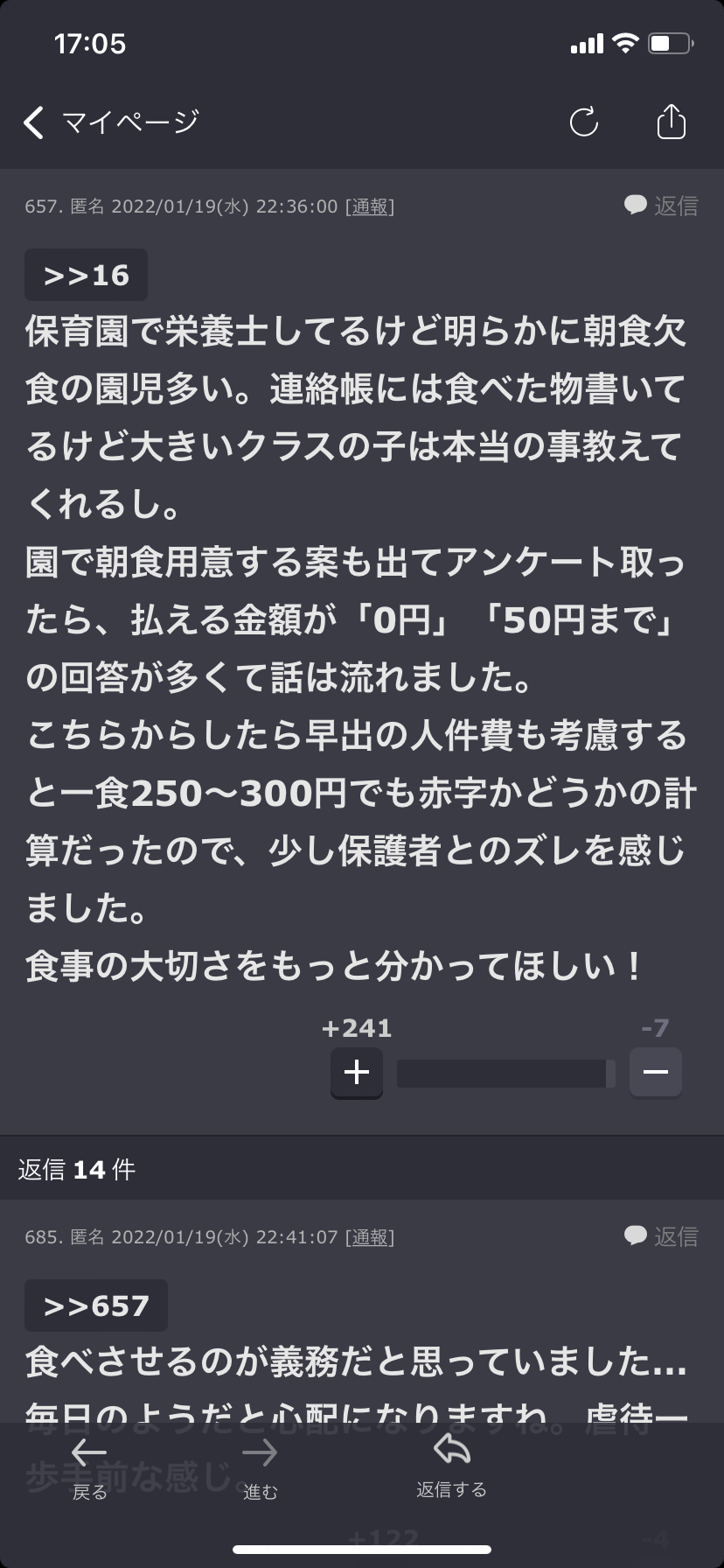Tap 返信する in the bottom toolbar
This screenshot has width=724, height=1568.
[x=451, y=1466]
